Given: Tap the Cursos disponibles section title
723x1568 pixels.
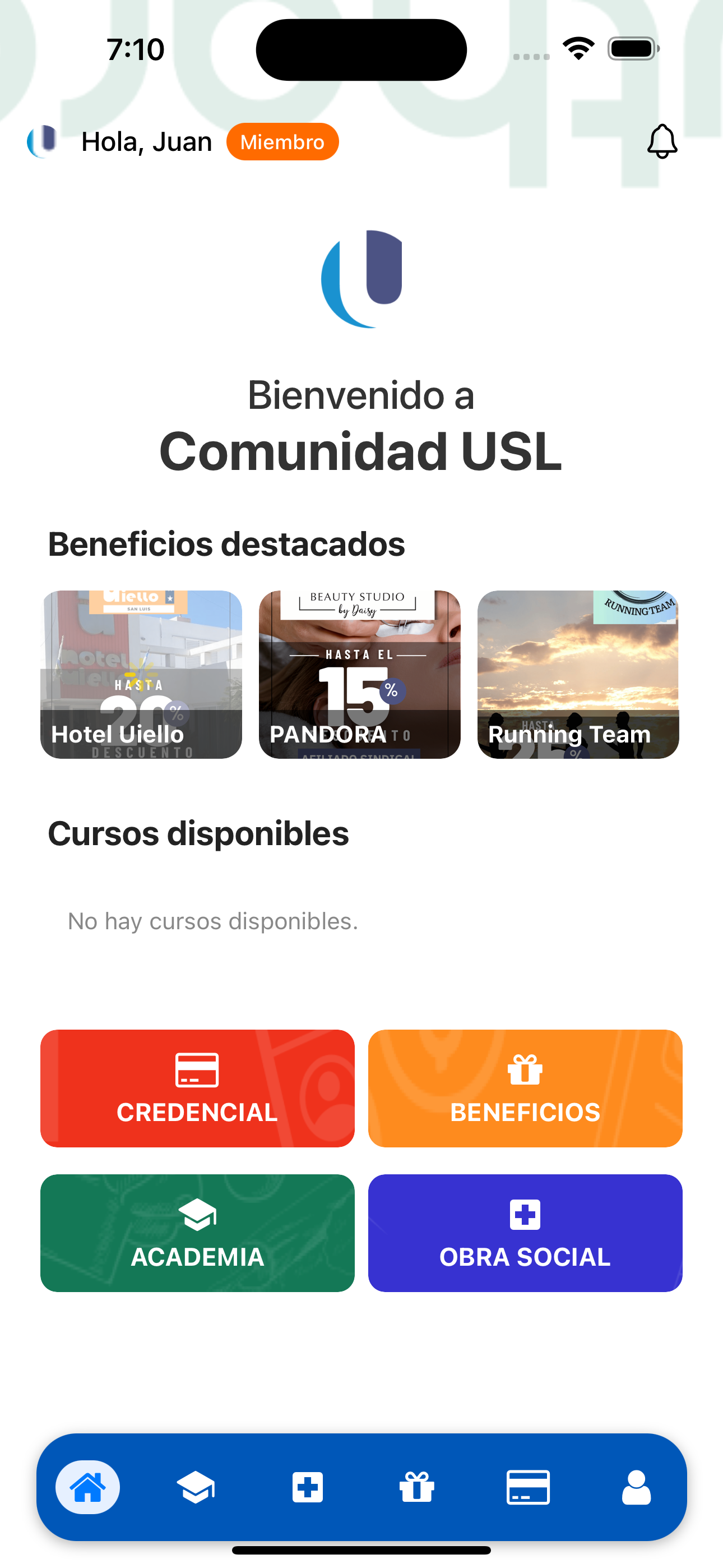Looking at the screenshot, I should click(x=199, y=833).
